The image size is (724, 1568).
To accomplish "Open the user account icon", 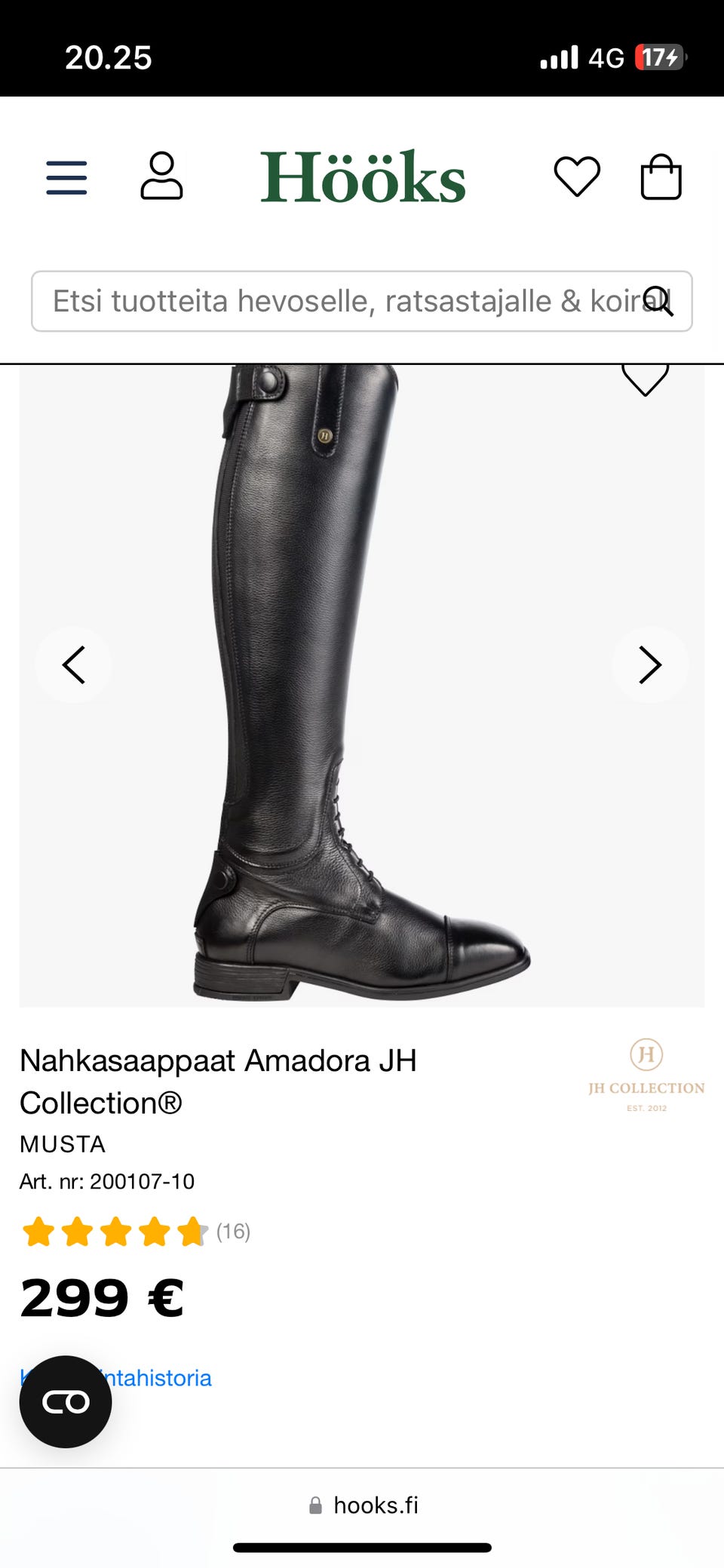I will coord(161,176).
